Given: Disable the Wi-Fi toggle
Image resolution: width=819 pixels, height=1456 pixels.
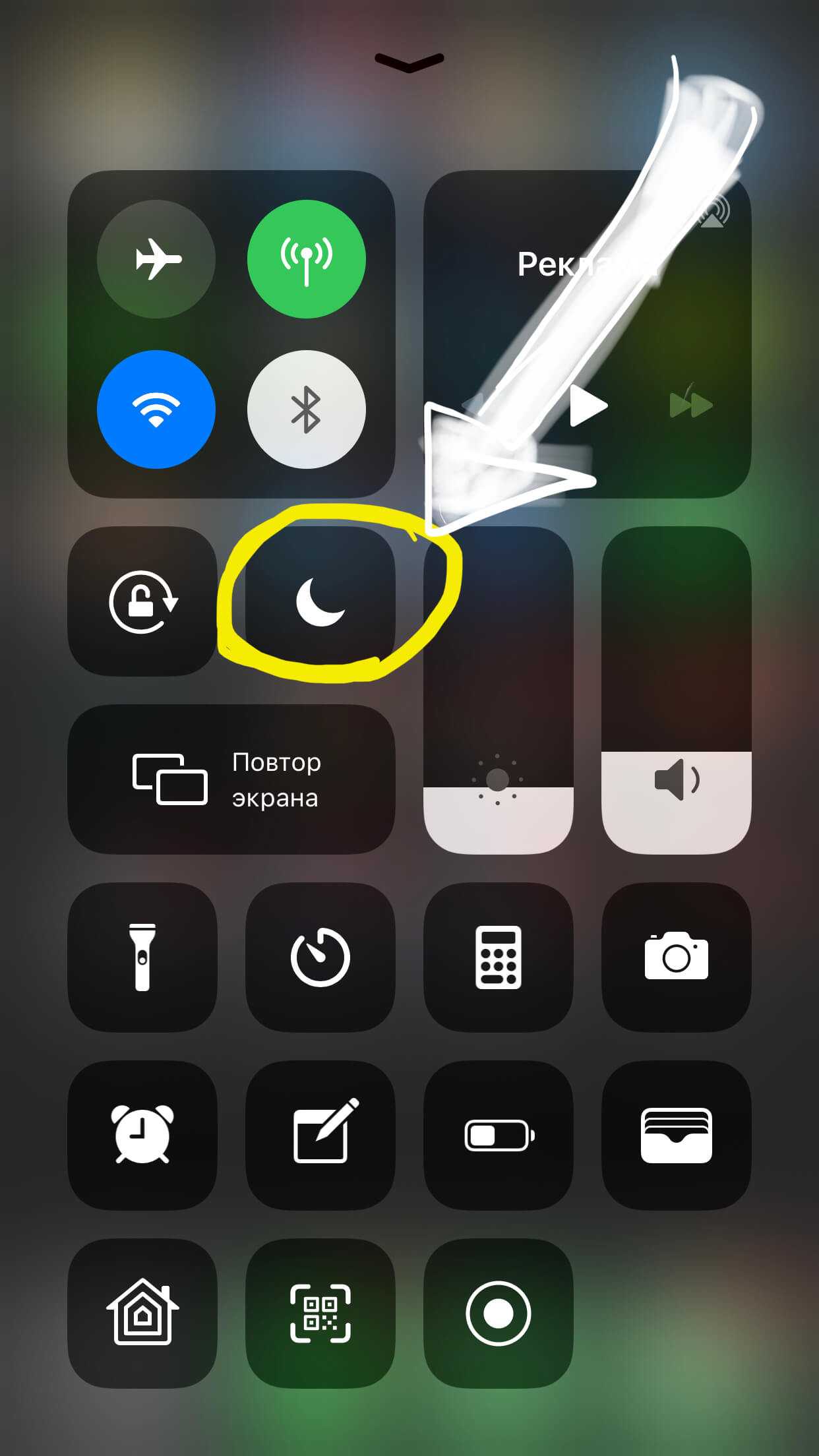Looking at the screenshot, I should 156,409.
